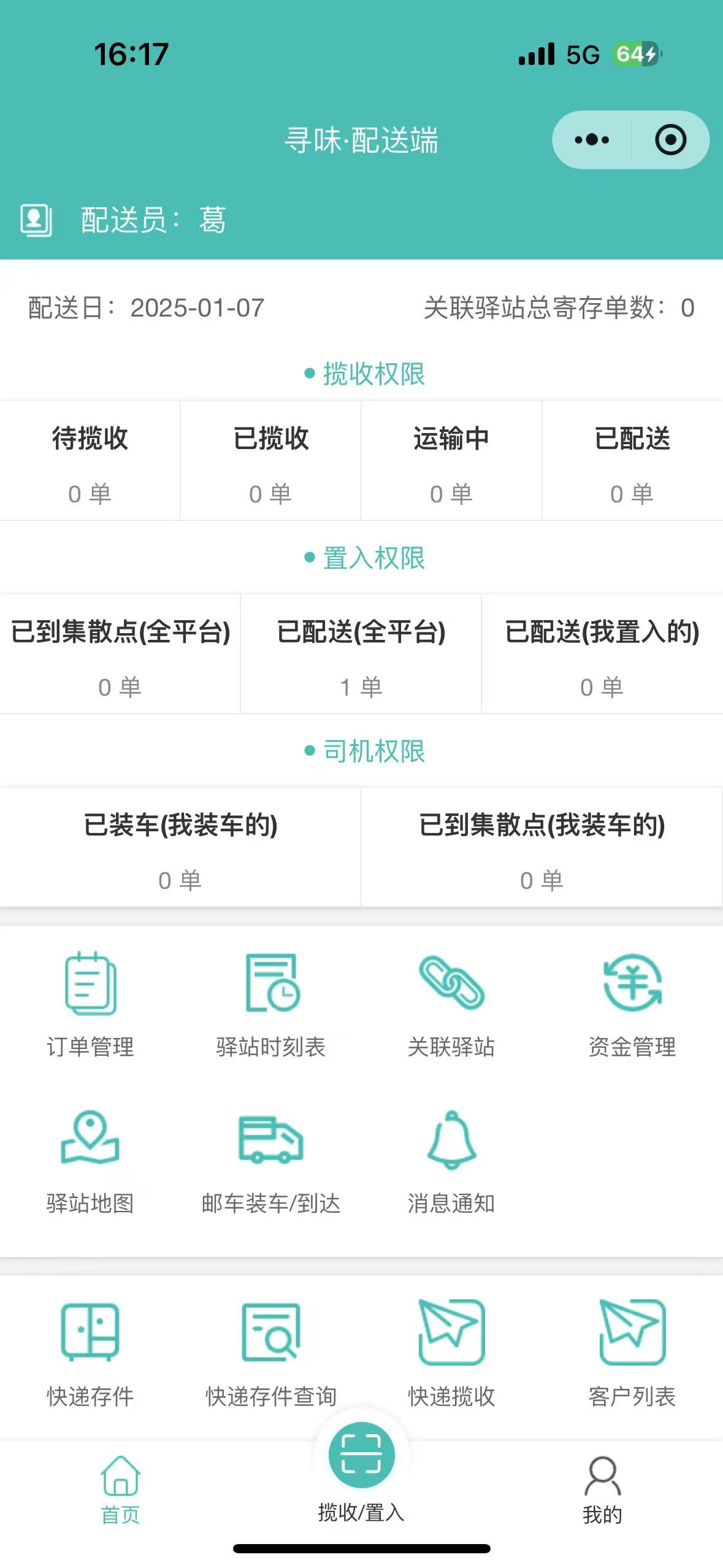Open 快递存件查询 storage search

[x=271, y=1353]
